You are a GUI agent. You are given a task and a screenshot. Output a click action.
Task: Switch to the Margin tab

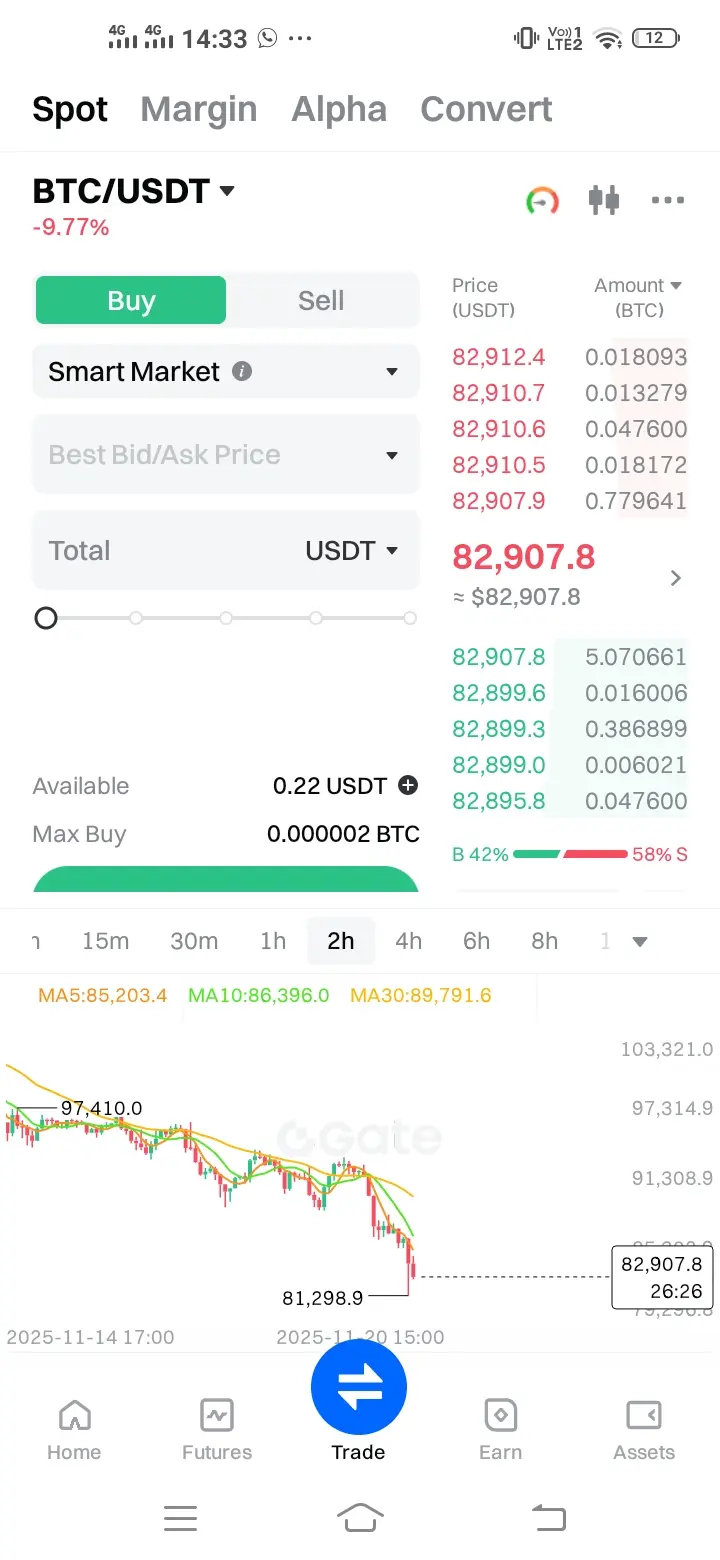pyautogui.click(x=199, y=109)
